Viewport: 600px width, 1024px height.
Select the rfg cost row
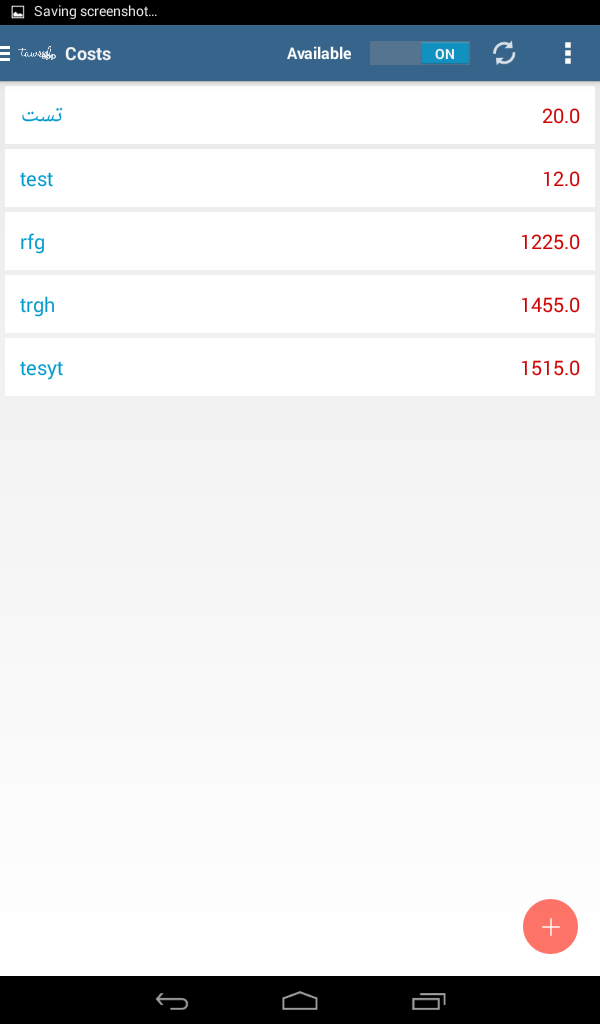(x=300, y=242)
